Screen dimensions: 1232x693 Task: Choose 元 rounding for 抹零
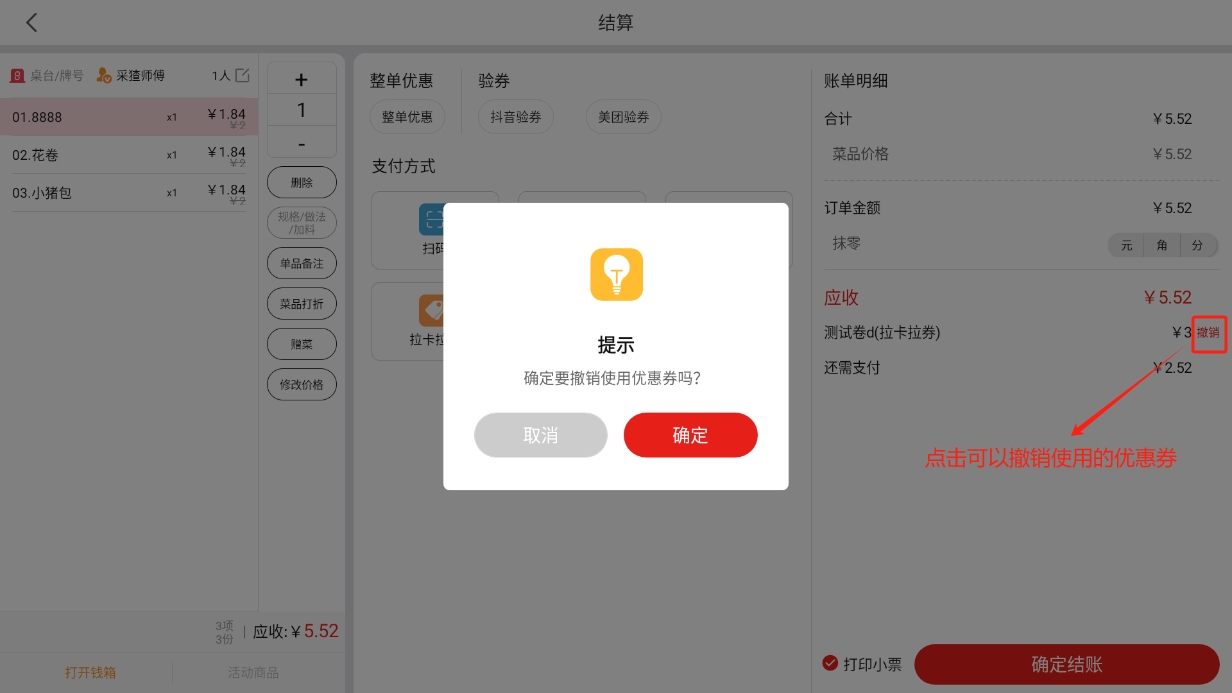(1126, 245)
